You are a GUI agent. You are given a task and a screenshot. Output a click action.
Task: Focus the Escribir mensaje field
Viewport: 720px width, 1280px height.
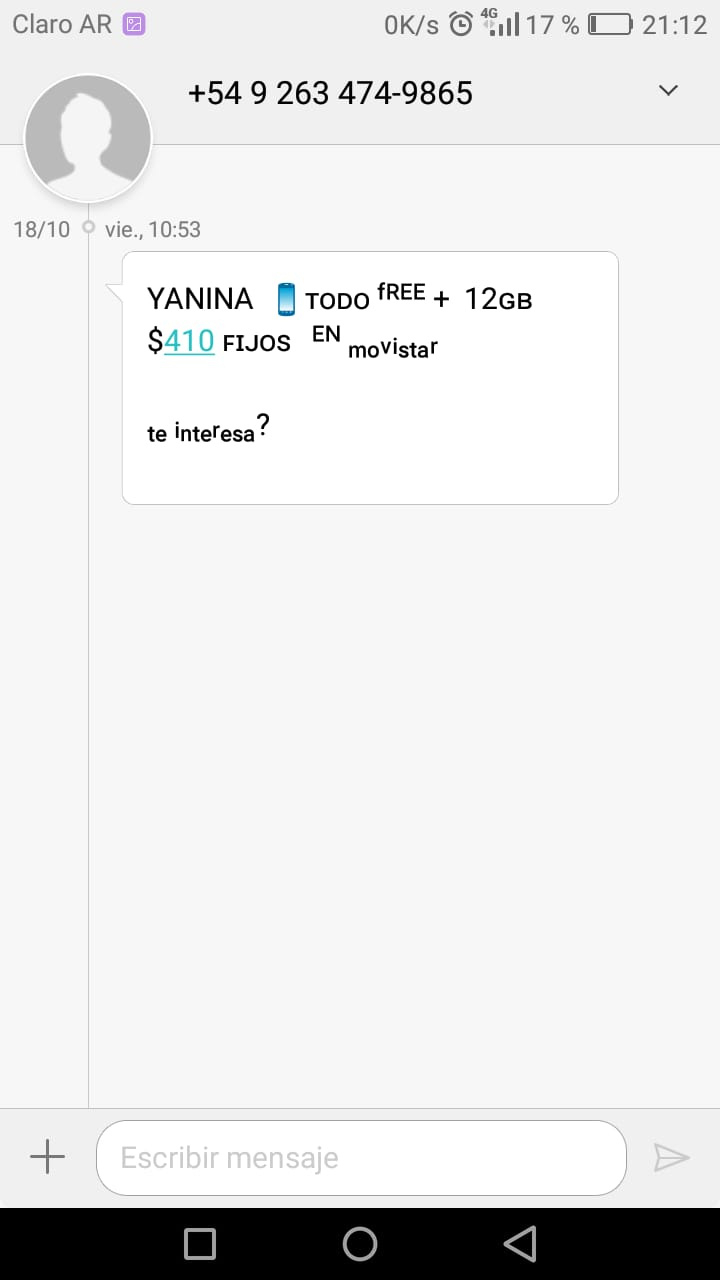click(361, 1157)
